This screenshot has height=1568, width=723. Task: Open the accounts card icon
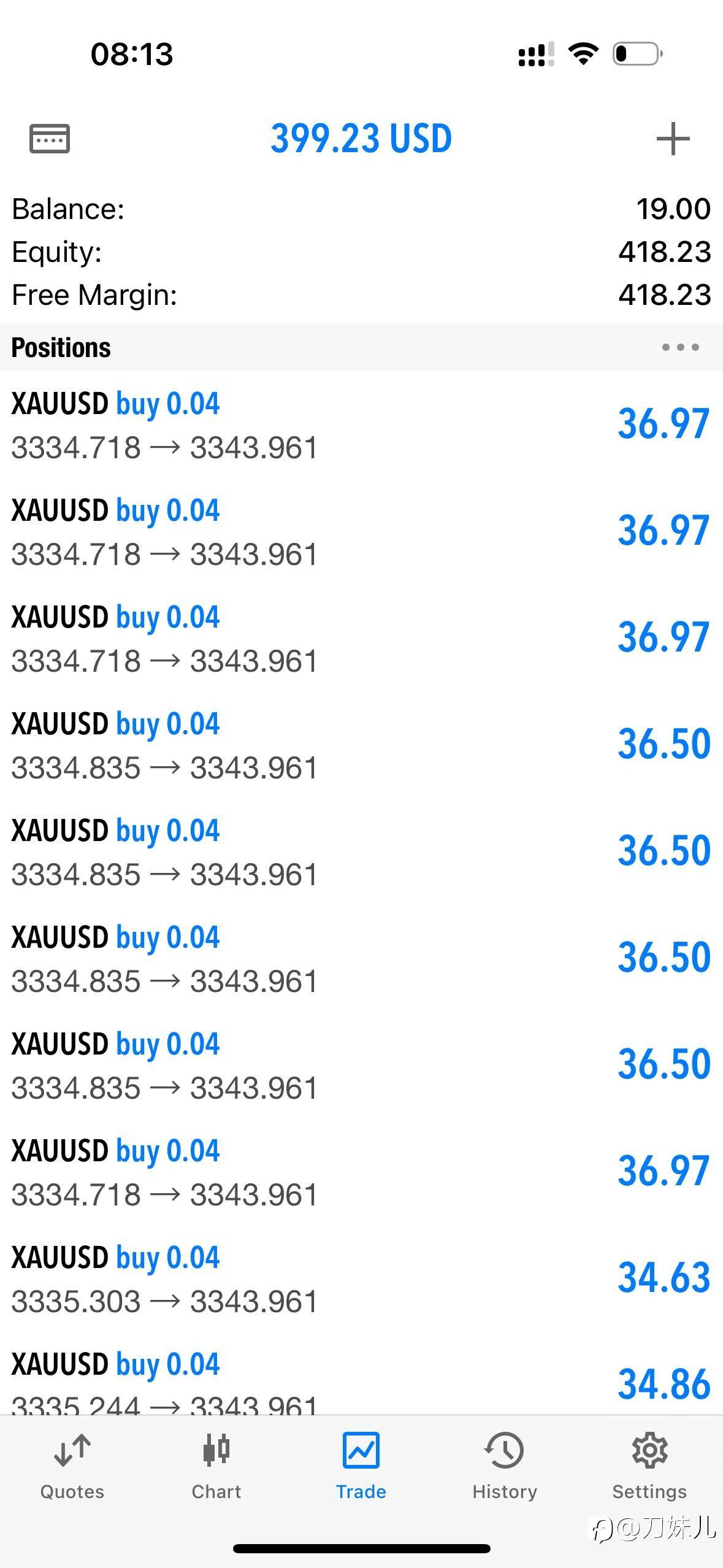[x=50, y=139]
